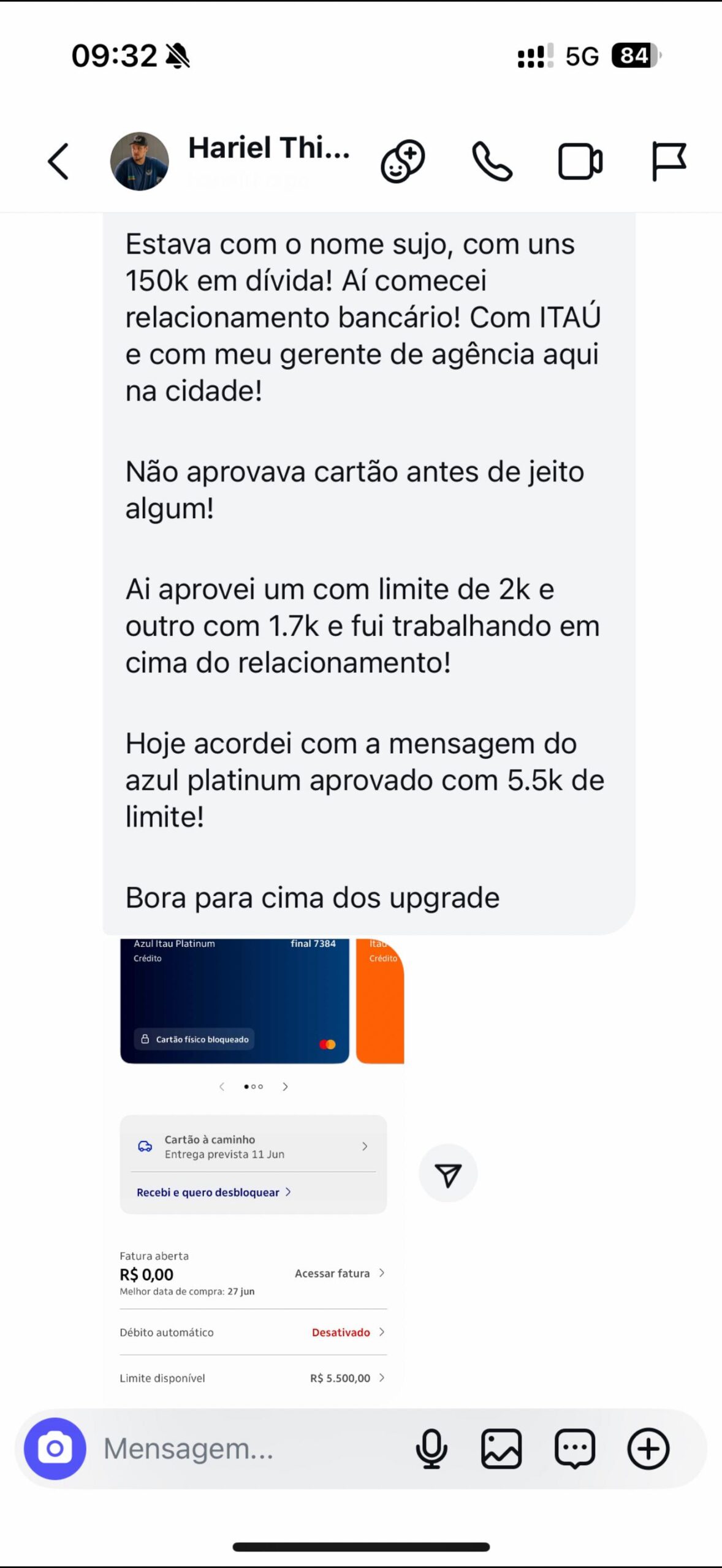This screenshot has height=1568, width=722.
Task: Open the camera in message bar
Action: click(x=55, y=1449)
